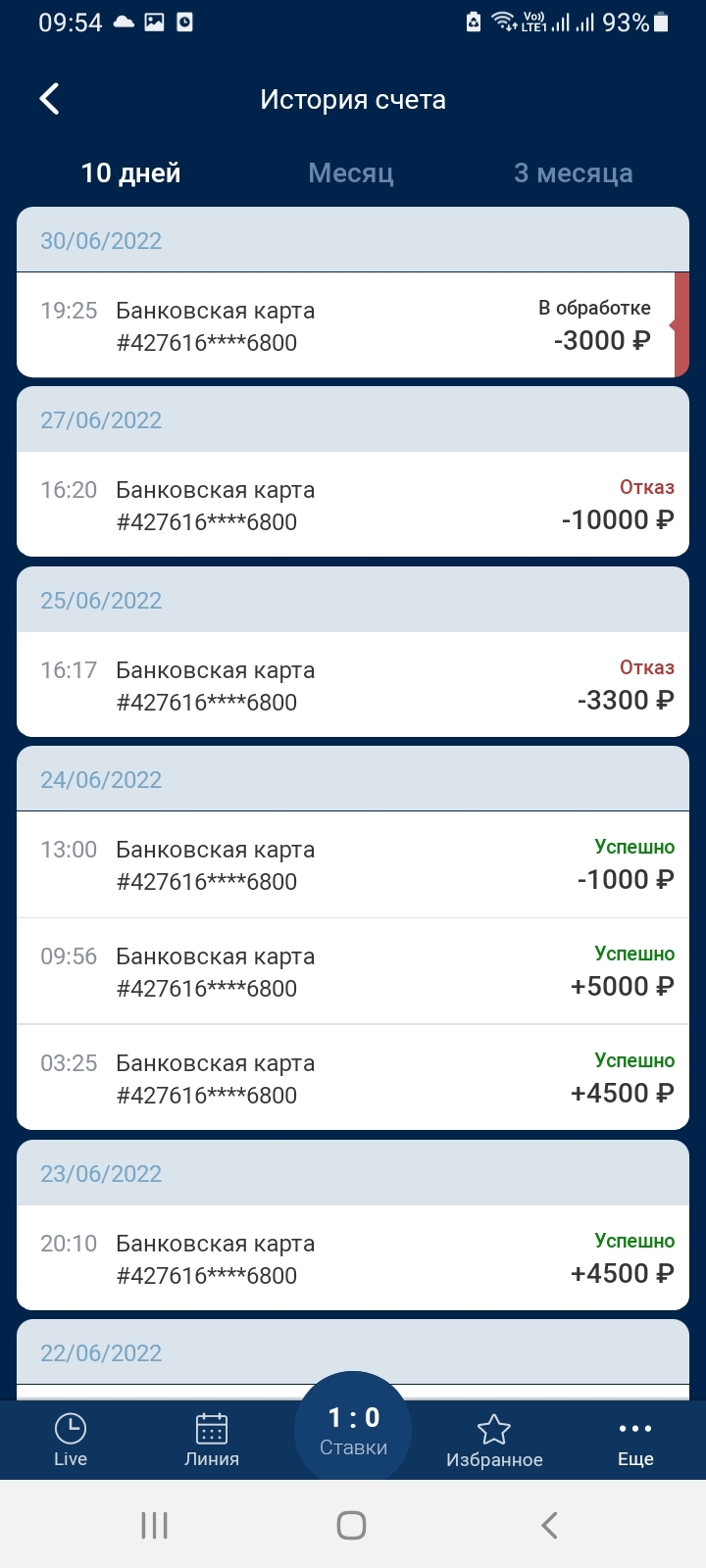Switch to the Месяц tab
Image resolution: width=706 pixels, height=1568 pixels.
click(x=351, y=173)
